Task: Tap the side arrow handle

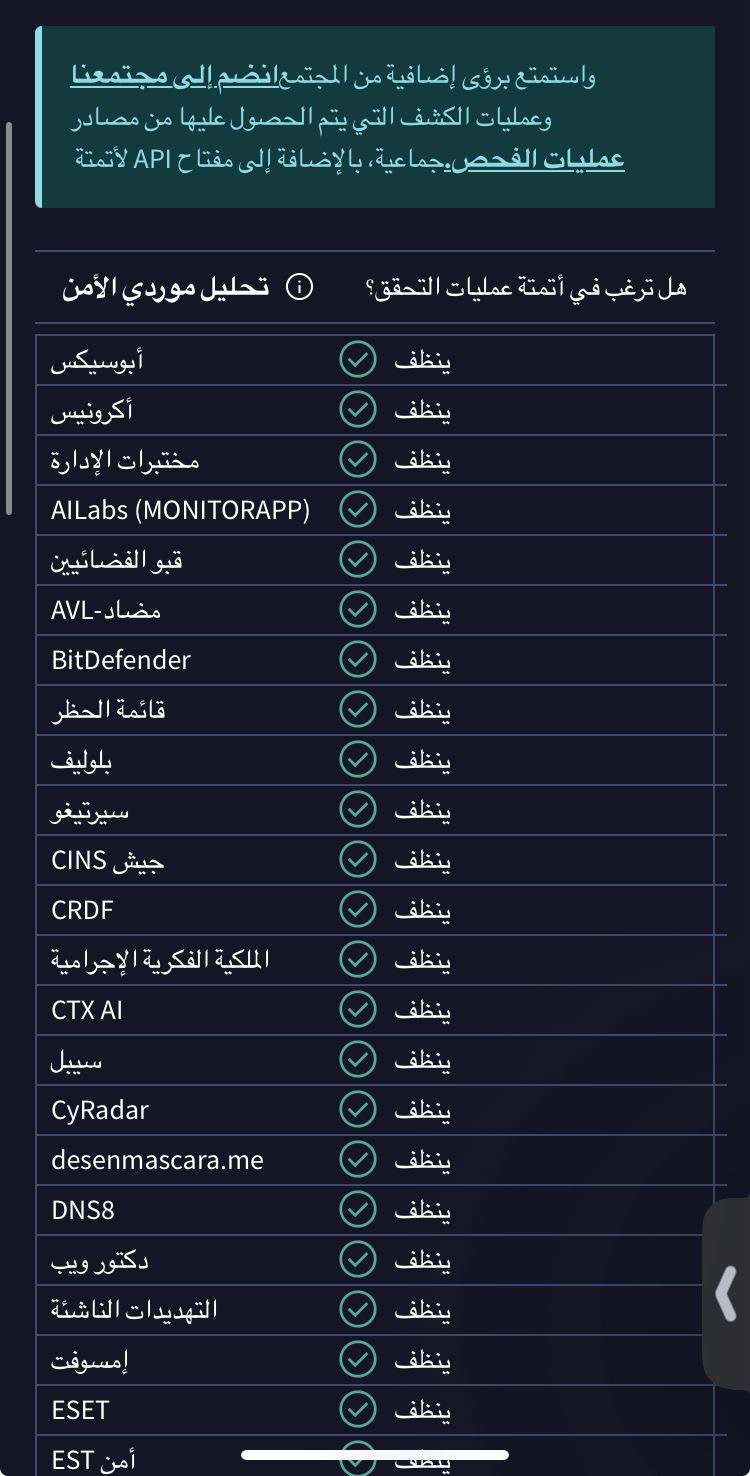Action: [x=727, y=1293]
